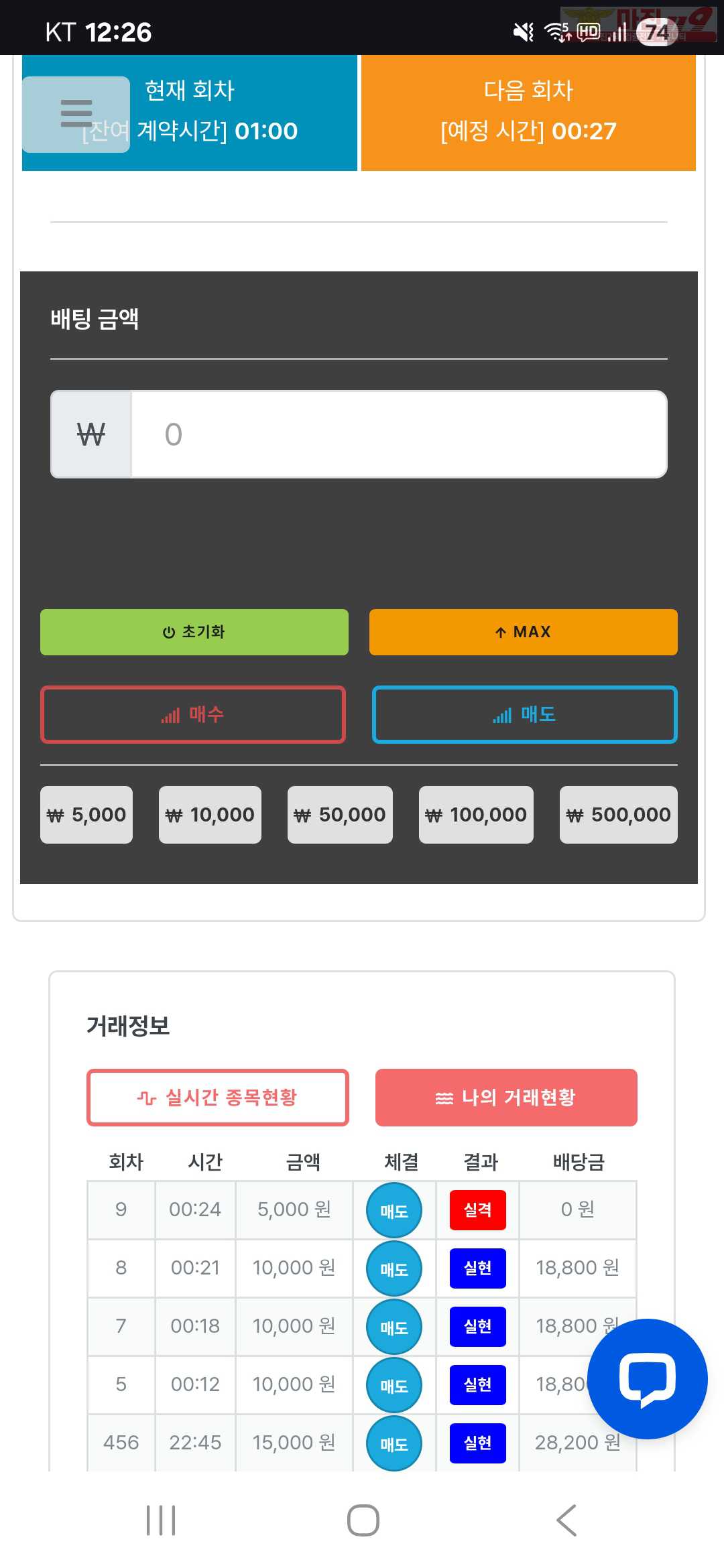The image size is (724, 1568).
Task: Add ₩10,000 to the bet
Action: (210, 815)
